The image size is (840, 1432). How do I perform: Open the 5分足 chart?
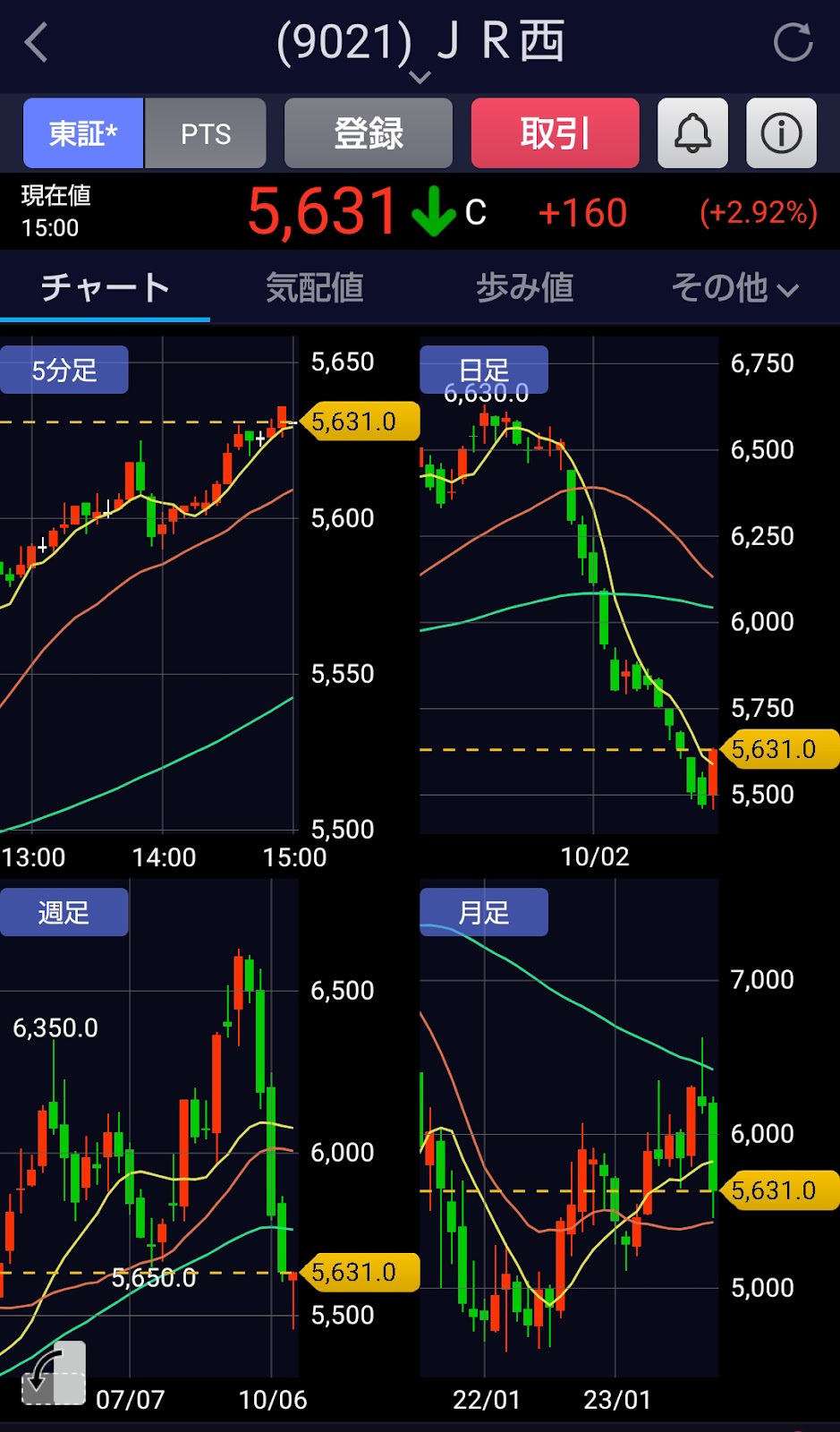64,370
